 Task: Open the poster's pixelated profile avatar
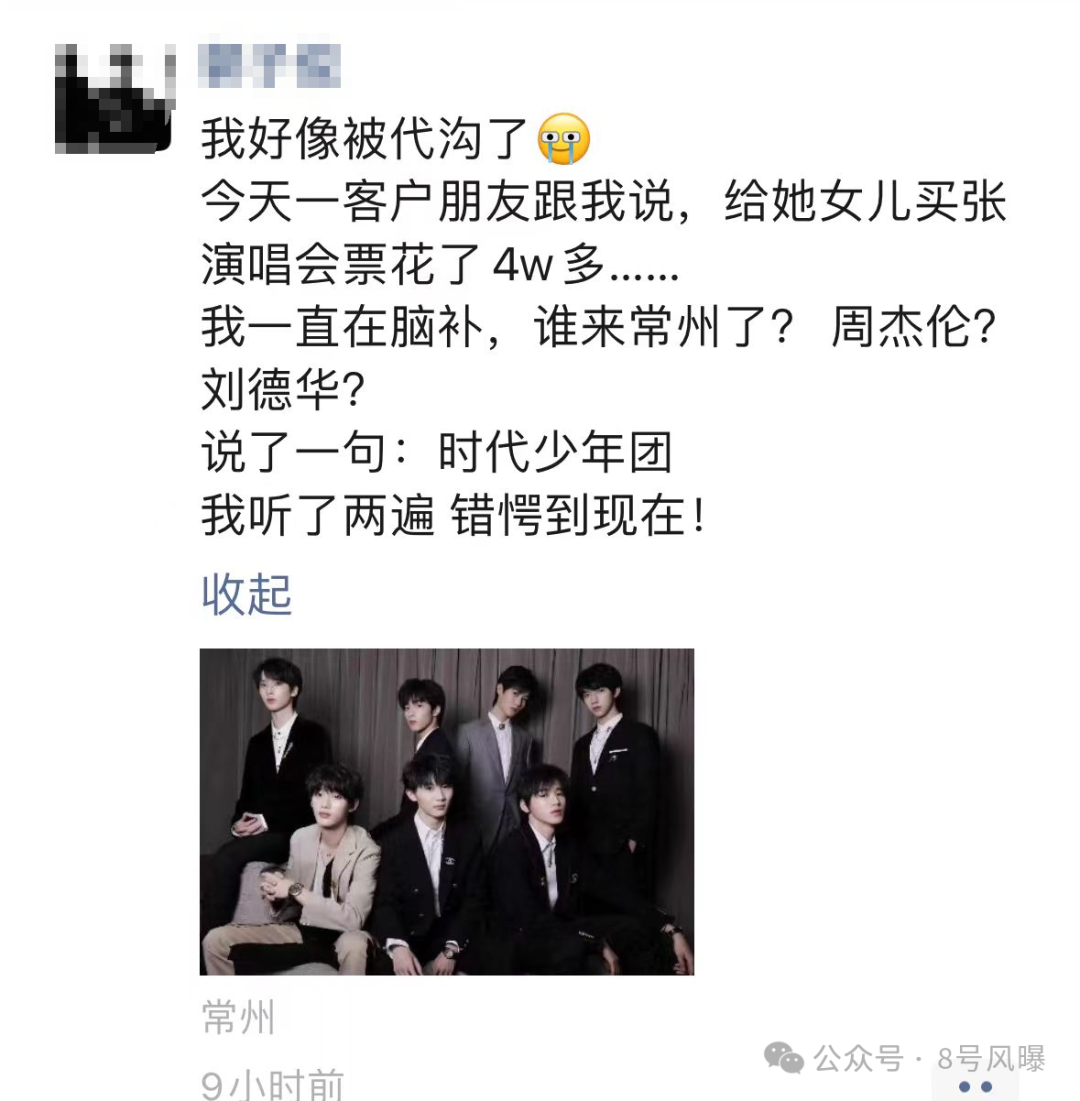click(x=110, y=98)
